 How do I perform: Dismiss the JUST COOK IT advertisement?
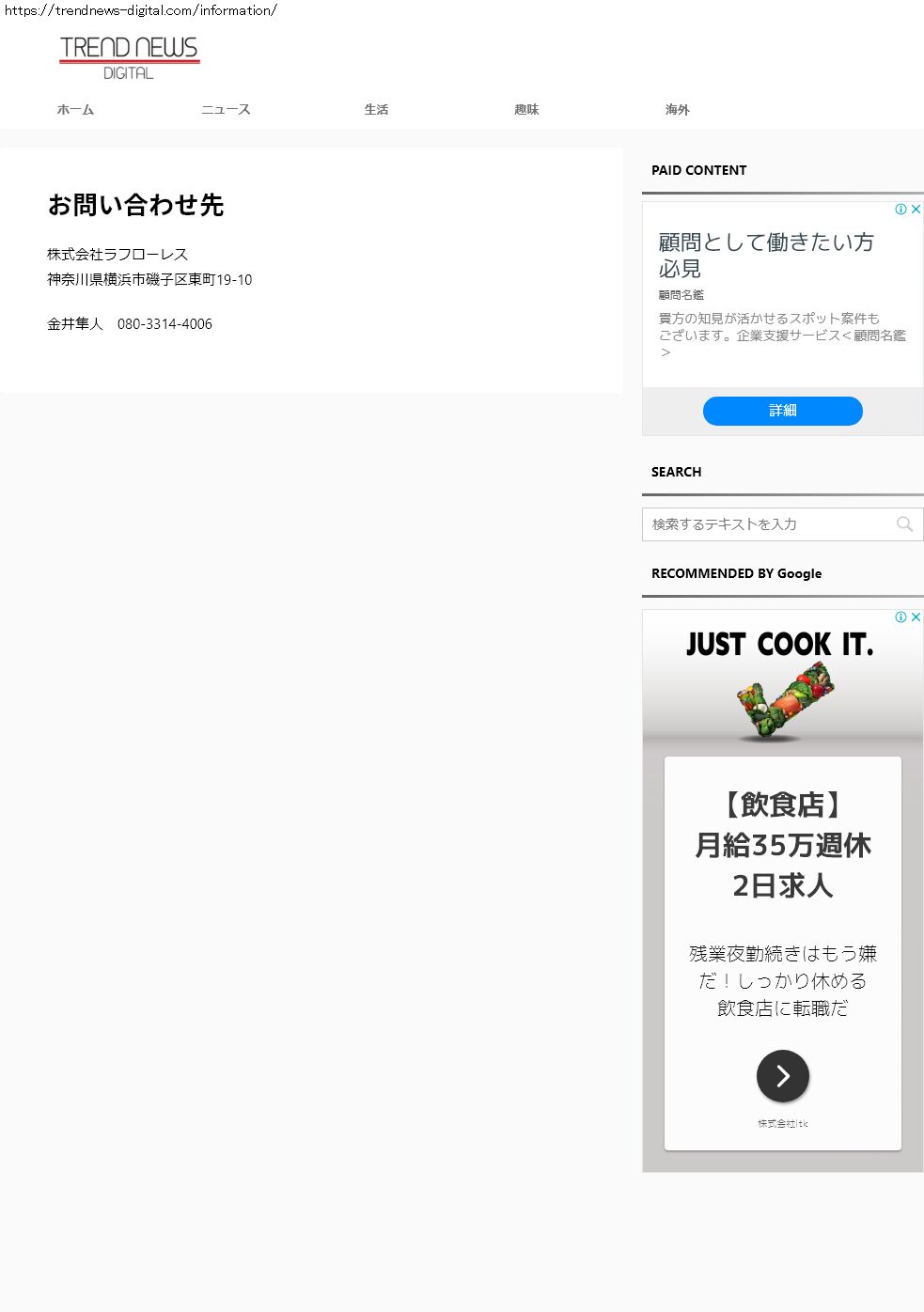[x=916, y=617]
